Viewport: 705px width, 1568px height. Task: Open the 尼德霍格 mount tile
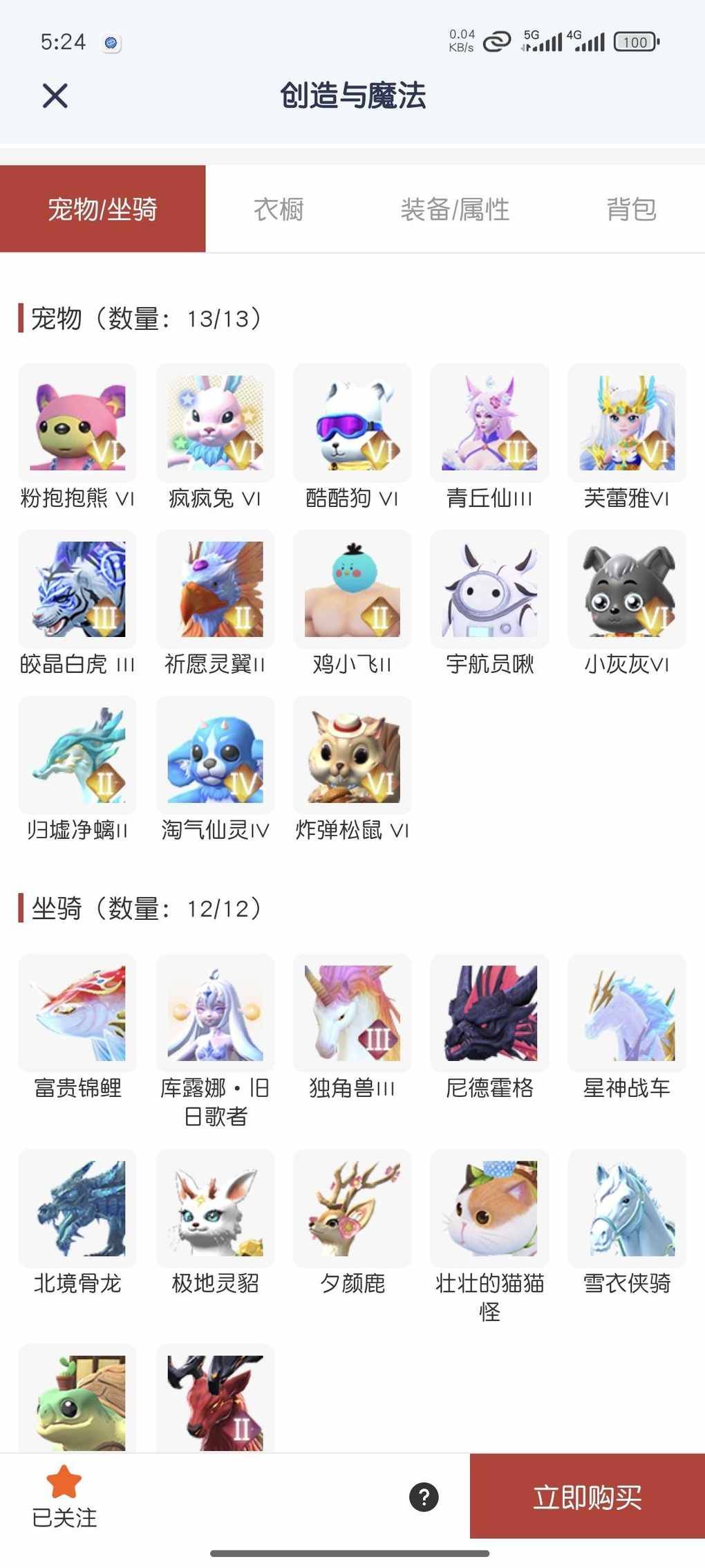click(x=489, y=1013)
